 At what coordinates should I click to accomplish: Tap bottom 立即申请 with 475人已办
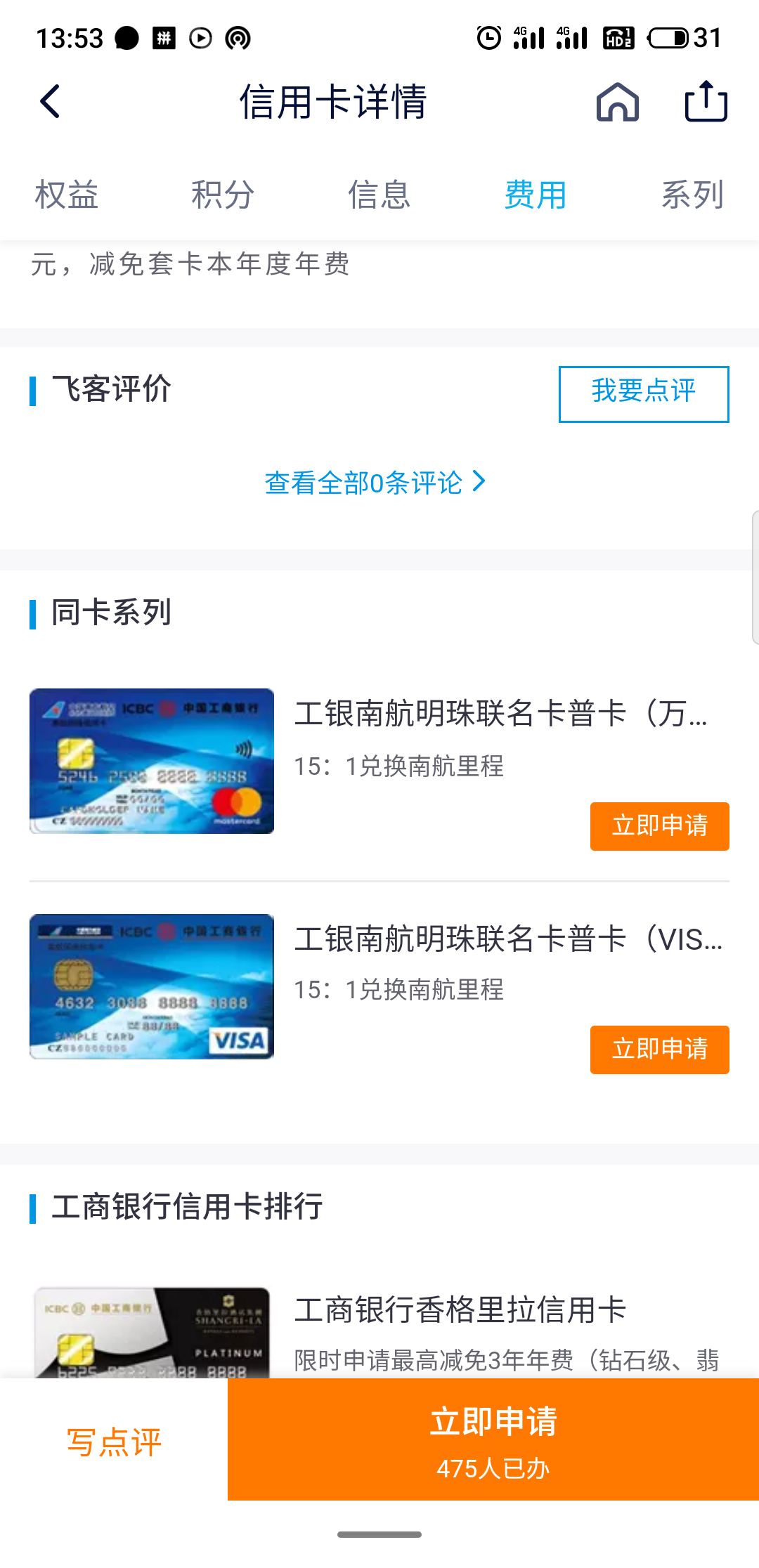click(x=493, y=1439)
